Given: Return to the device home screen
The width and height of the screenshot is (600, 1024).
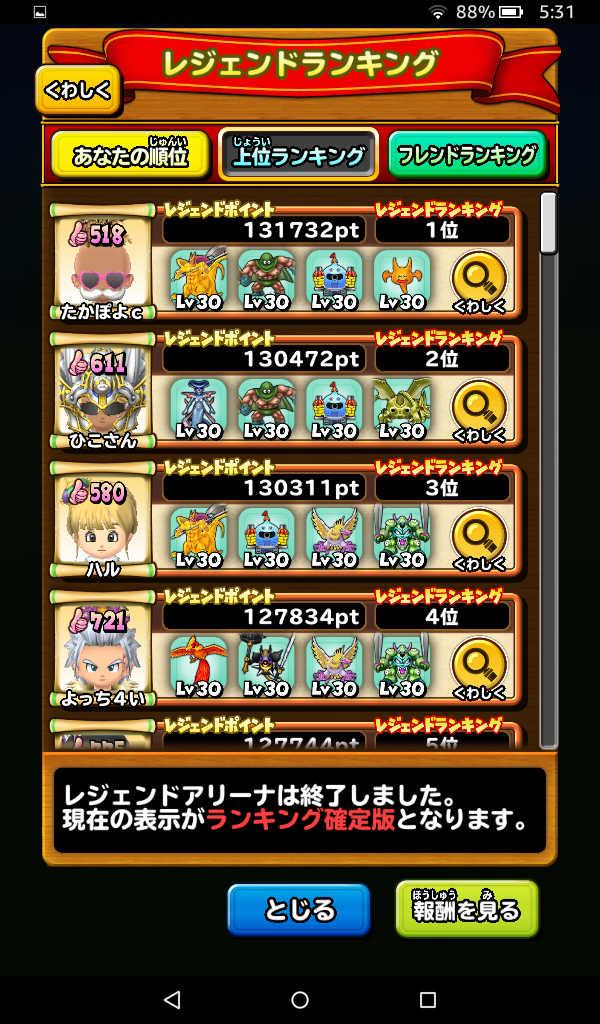Looking at the screenshot, I should [300, 1000].
